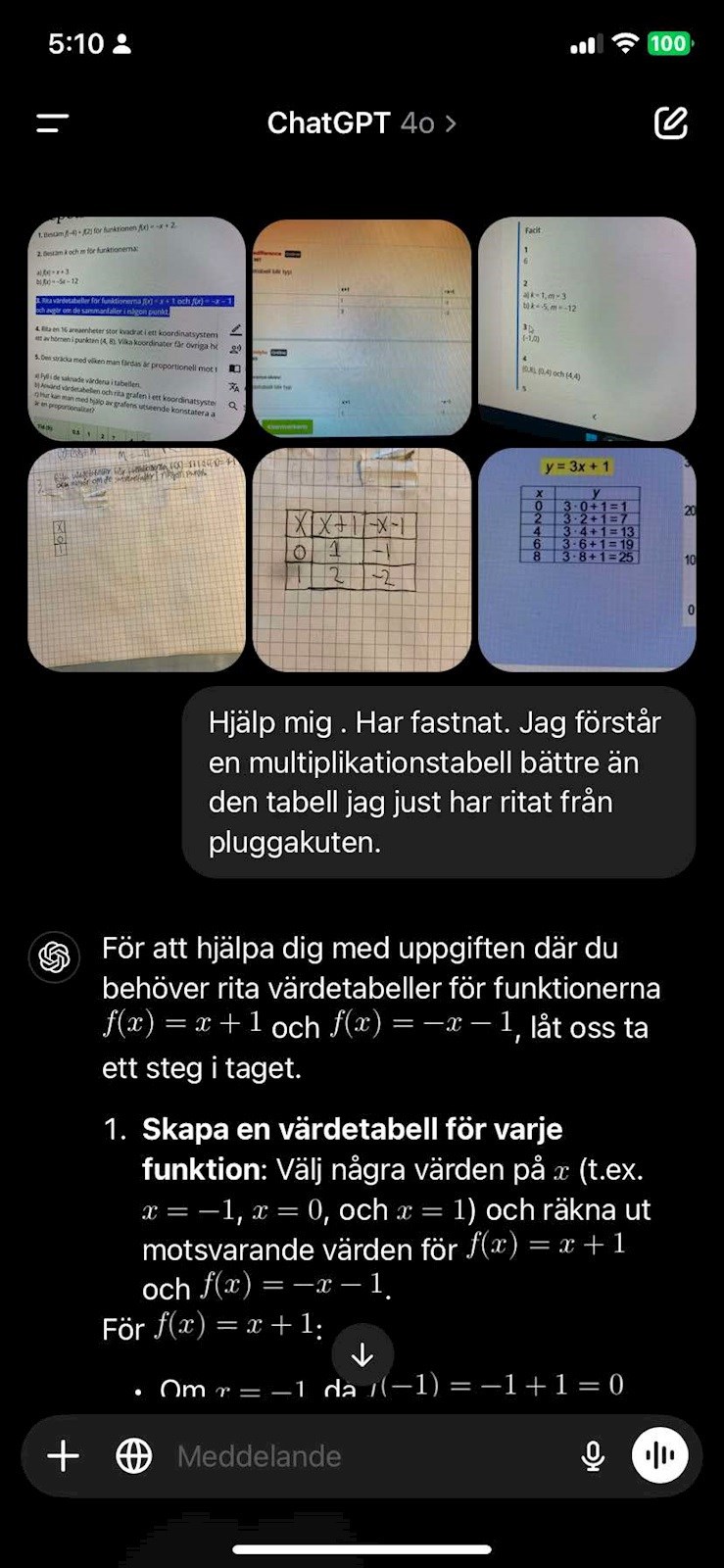
Task: Open the hand-drawn x+1 table photo
Action: click(x=362, y=560)
